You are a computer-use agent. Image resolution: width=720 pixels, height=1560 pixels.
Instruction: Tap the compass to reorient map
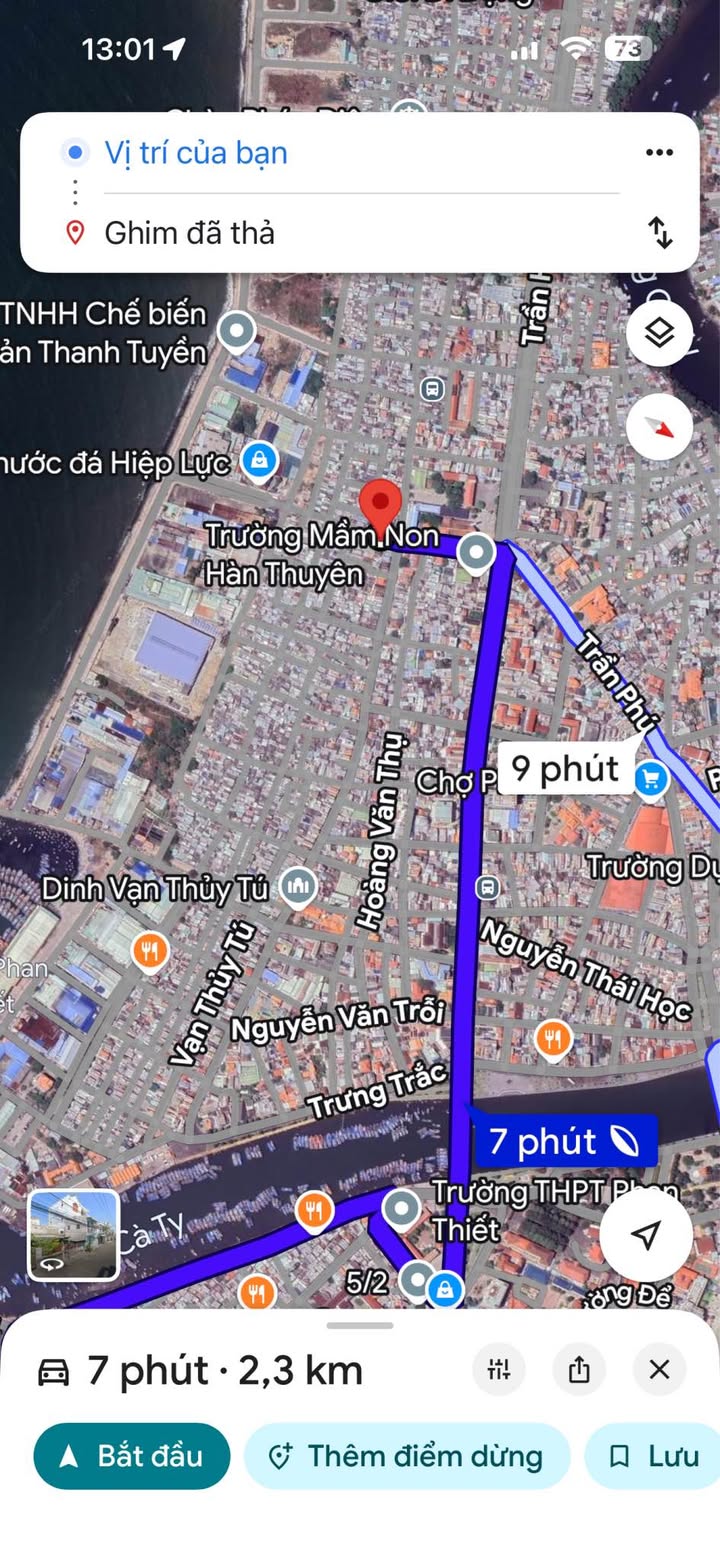tap(660, 427)
